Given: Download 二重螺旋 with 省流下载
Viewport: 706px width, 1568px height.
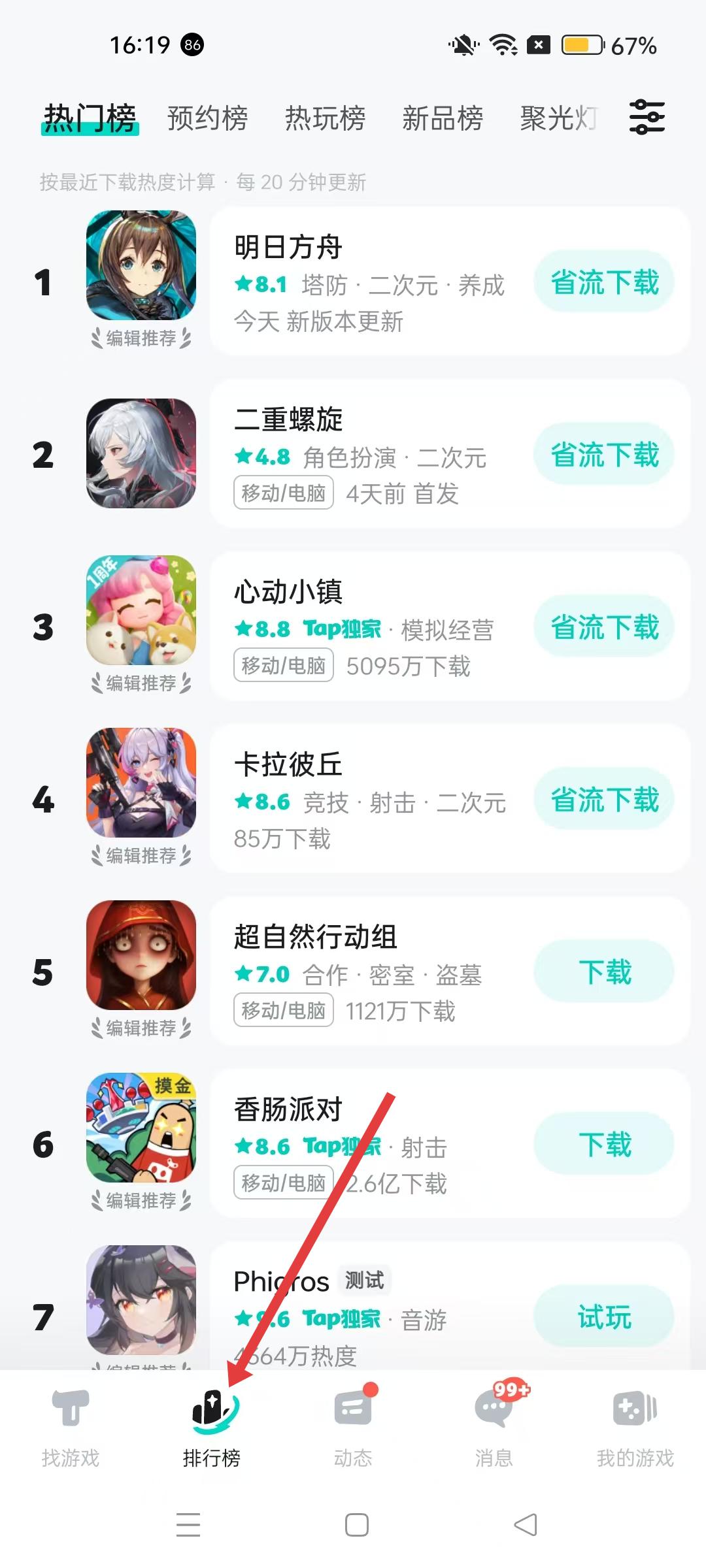Looking at the screenshot, I should [604, 455].
